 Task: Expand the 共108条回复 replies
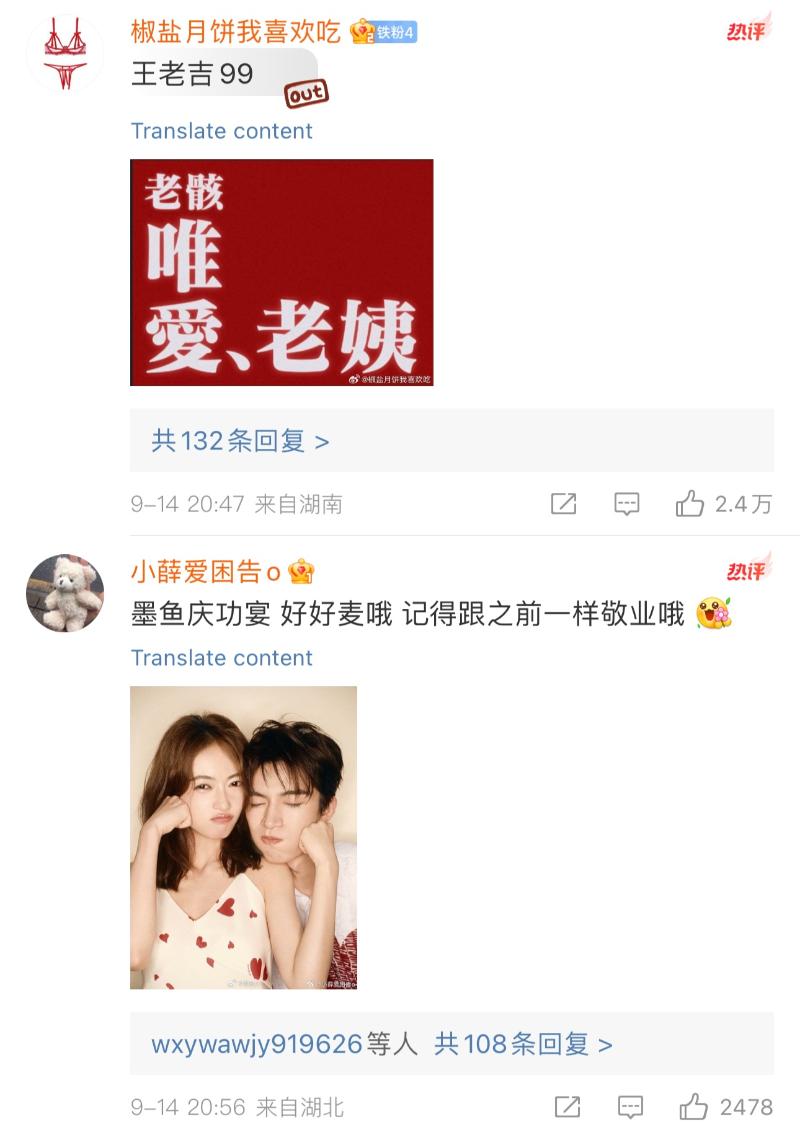(523, 1045)
